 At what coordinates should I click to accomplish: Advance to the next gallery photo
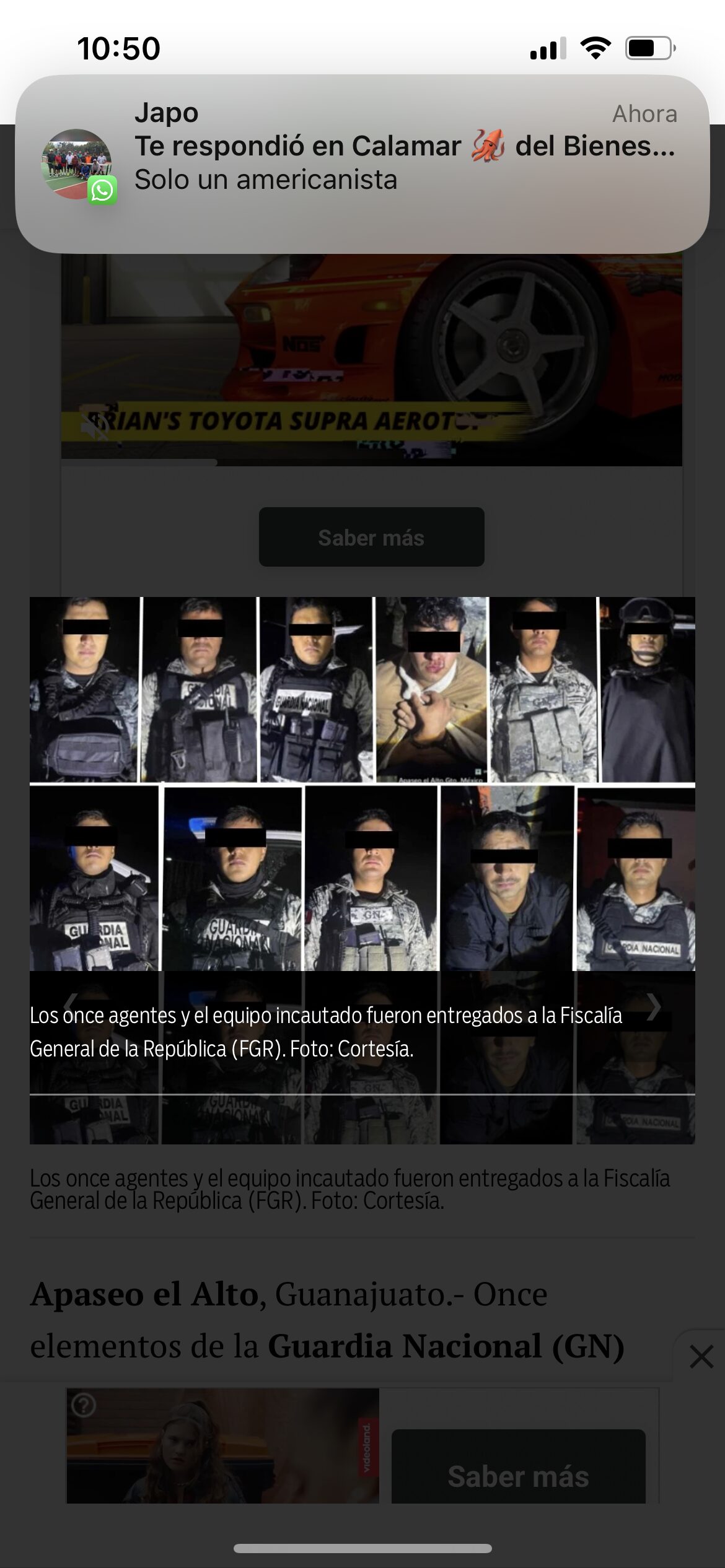654,1006
